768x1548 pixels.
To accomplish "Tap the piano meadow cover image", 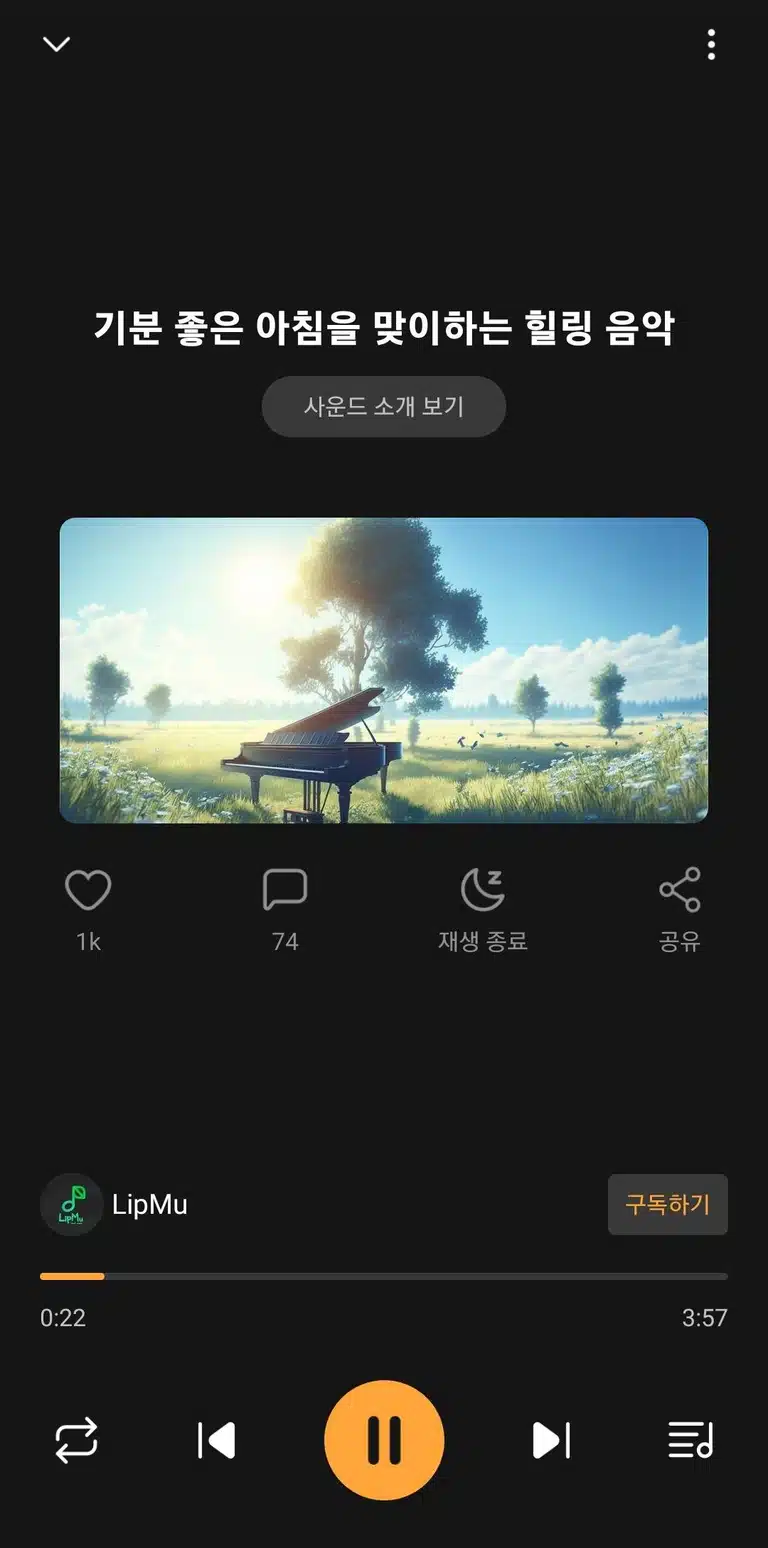I will point(384,670).
